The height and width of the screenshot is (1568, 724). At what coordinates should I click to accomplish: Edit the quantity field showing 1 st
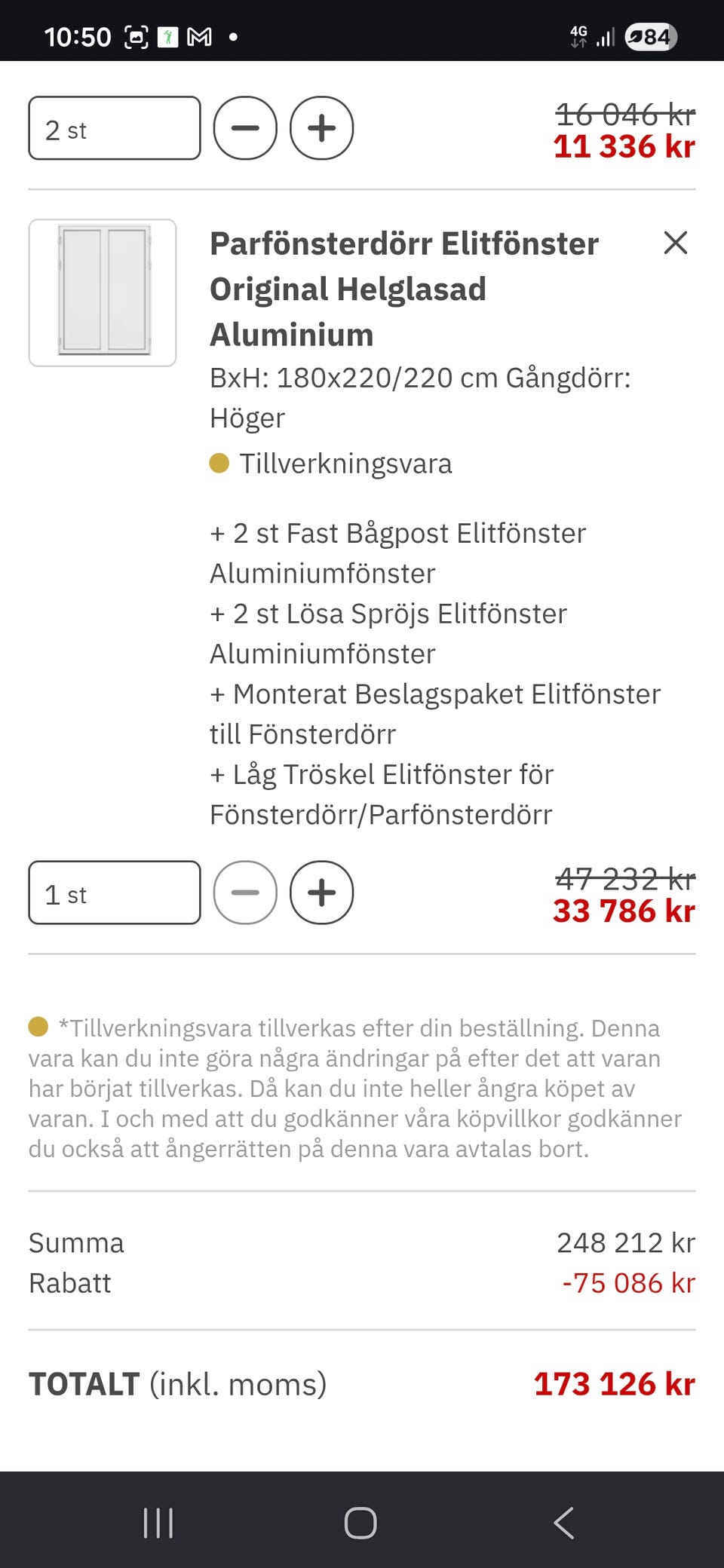tap(114, 893)
